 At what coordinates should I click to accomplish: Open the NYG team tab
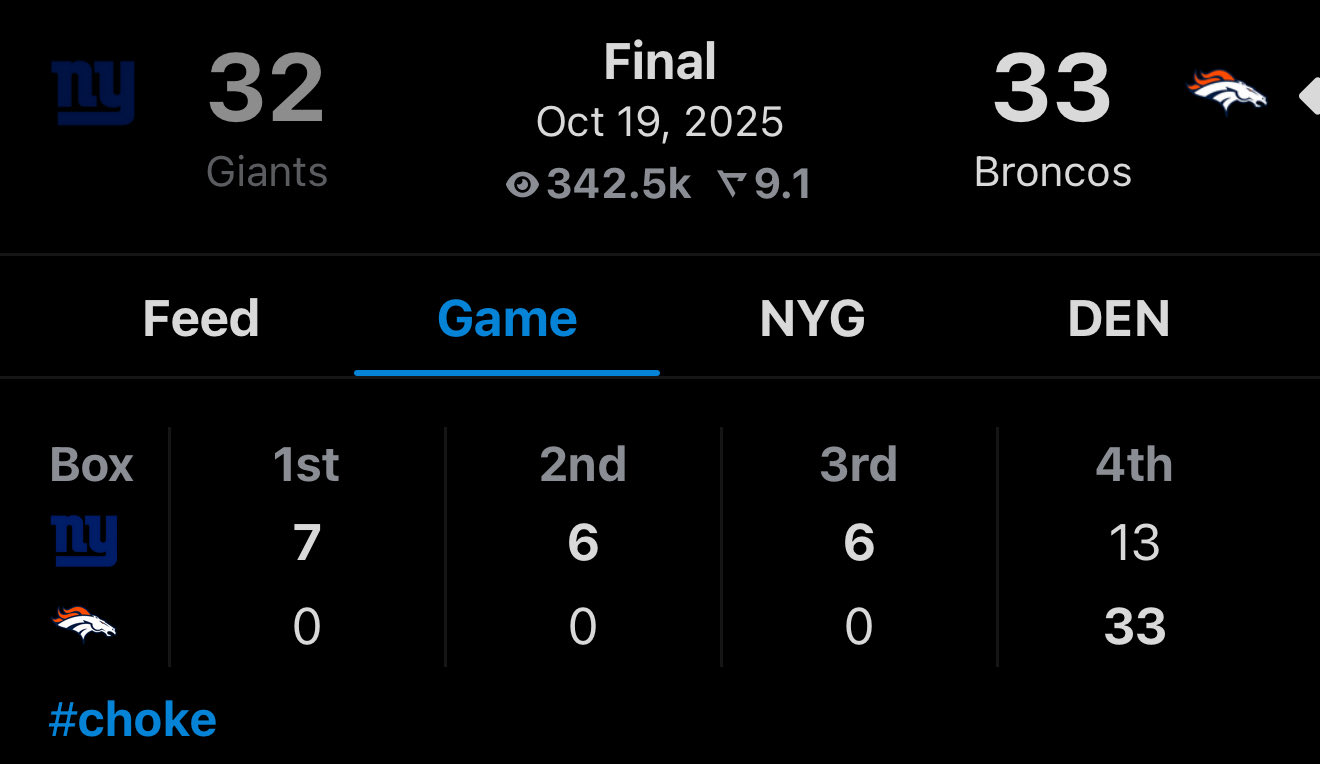pyautogui.click(x=812, y=319)
